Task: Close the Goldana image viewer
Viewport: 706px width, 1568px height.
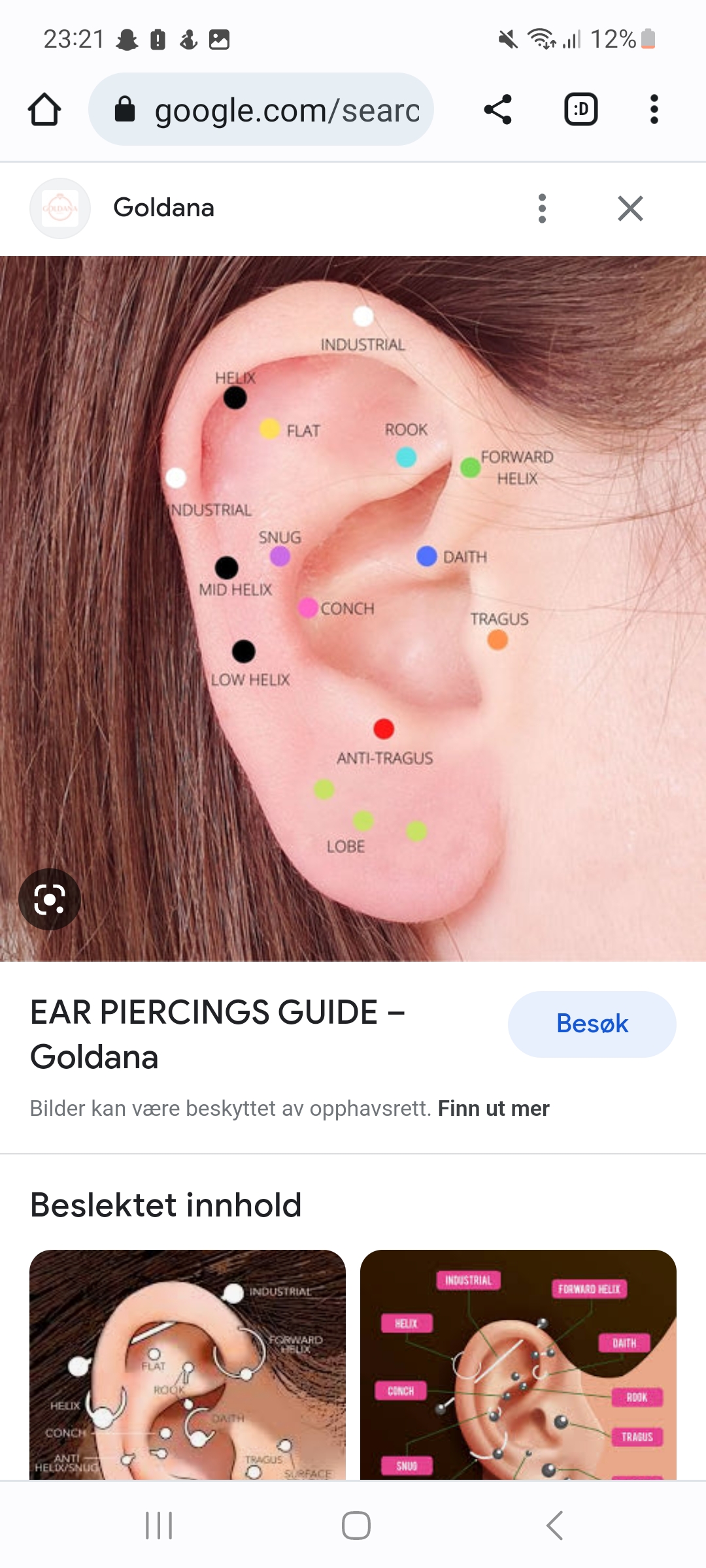Action: point(631,208)
